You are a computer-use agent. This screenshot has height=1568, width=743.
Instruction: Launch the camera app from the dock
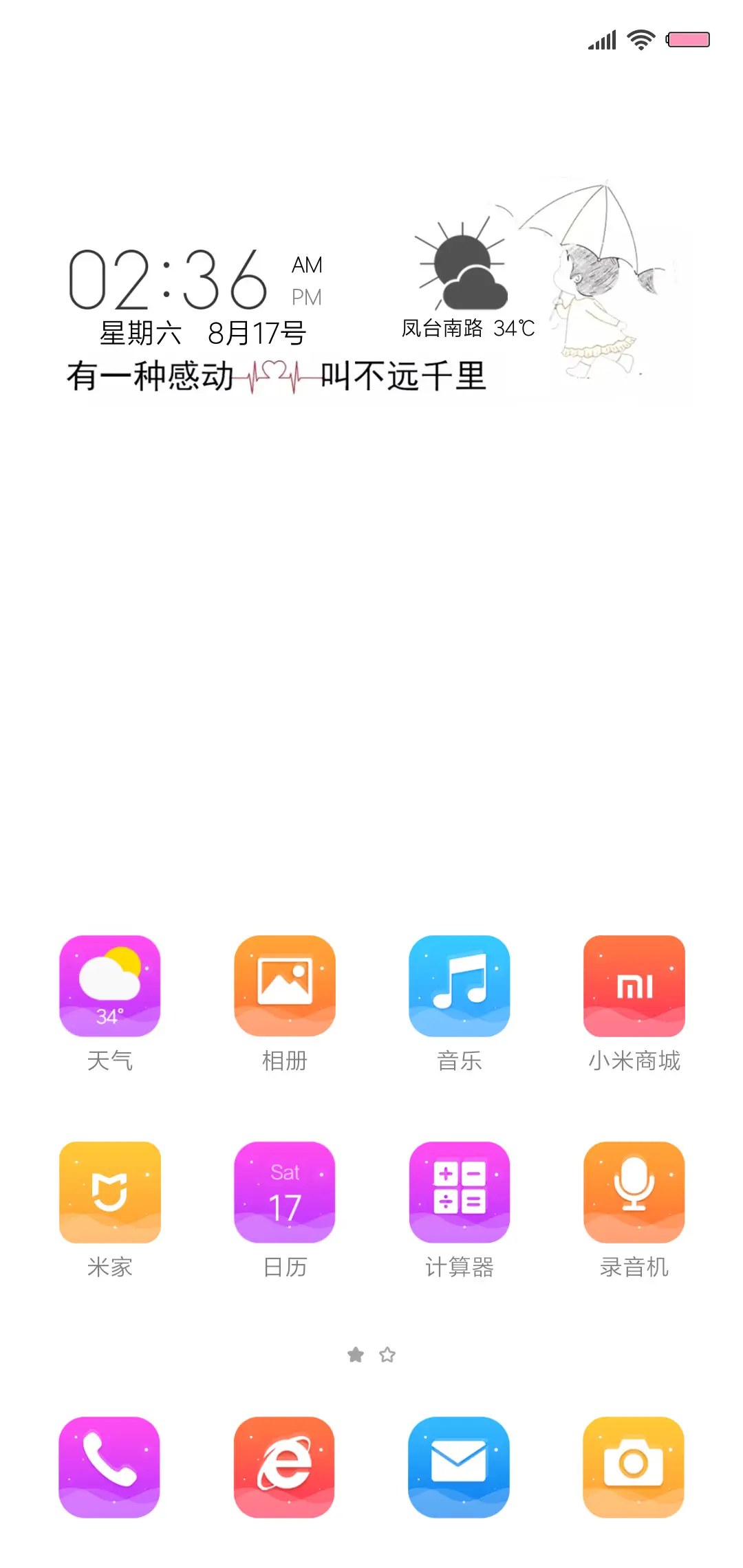coord(634,1469)
